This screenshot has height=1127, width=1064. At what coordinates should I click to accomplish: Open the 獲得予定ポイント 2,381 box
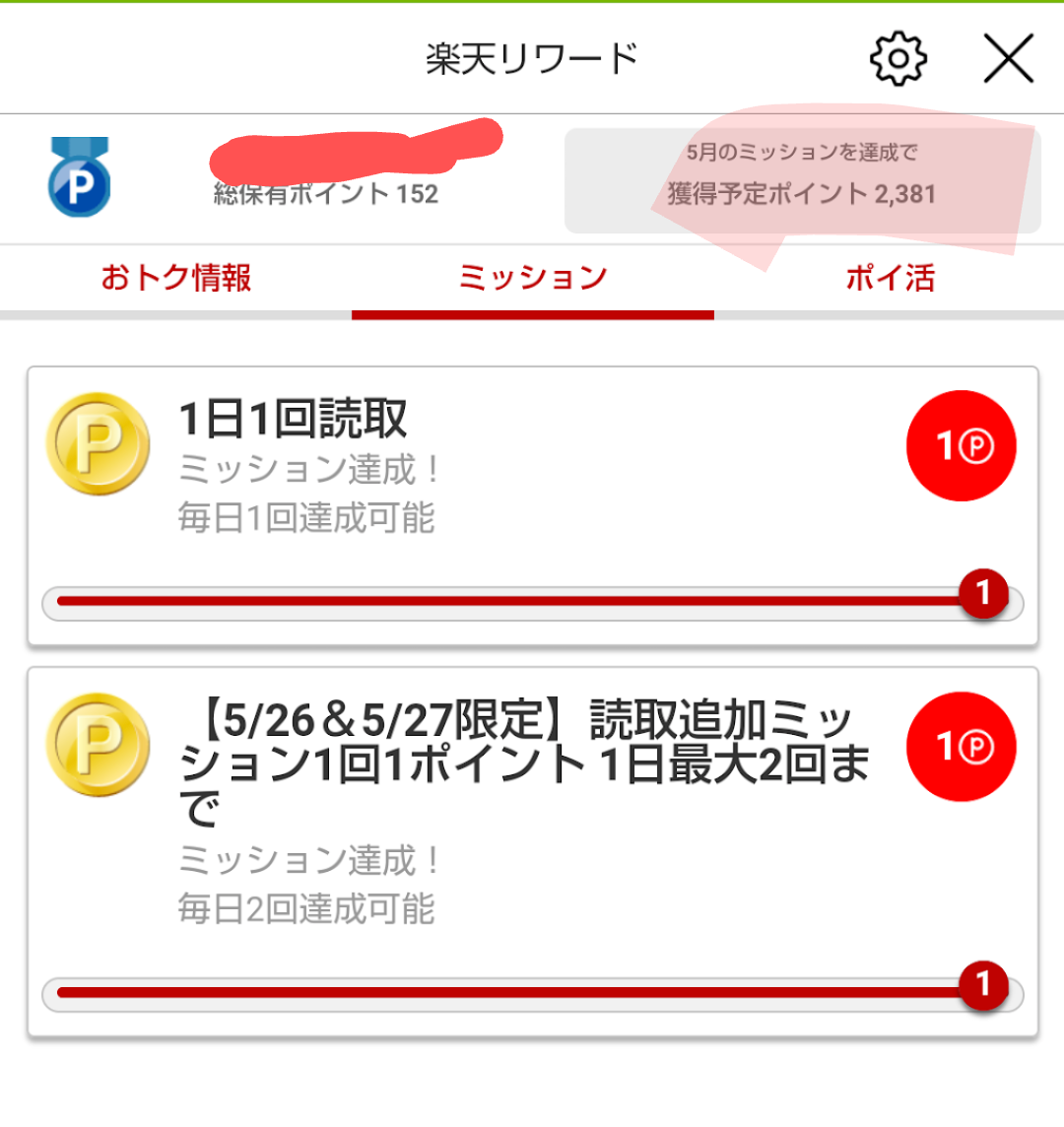point(802,179)
